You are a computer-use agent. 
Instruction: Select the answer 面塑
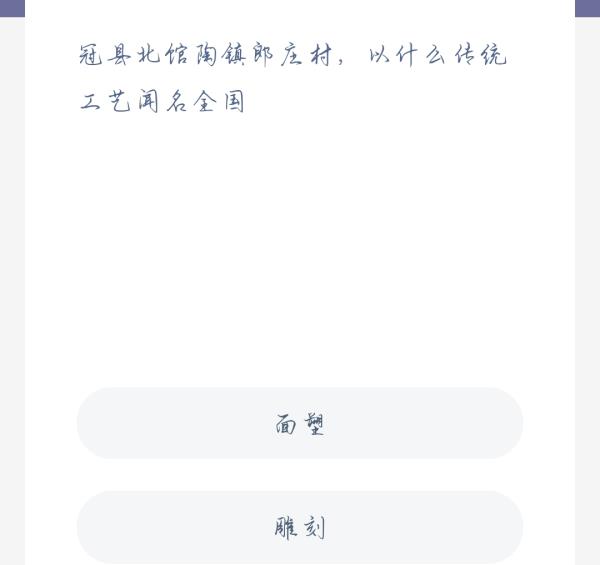point(300,423)
